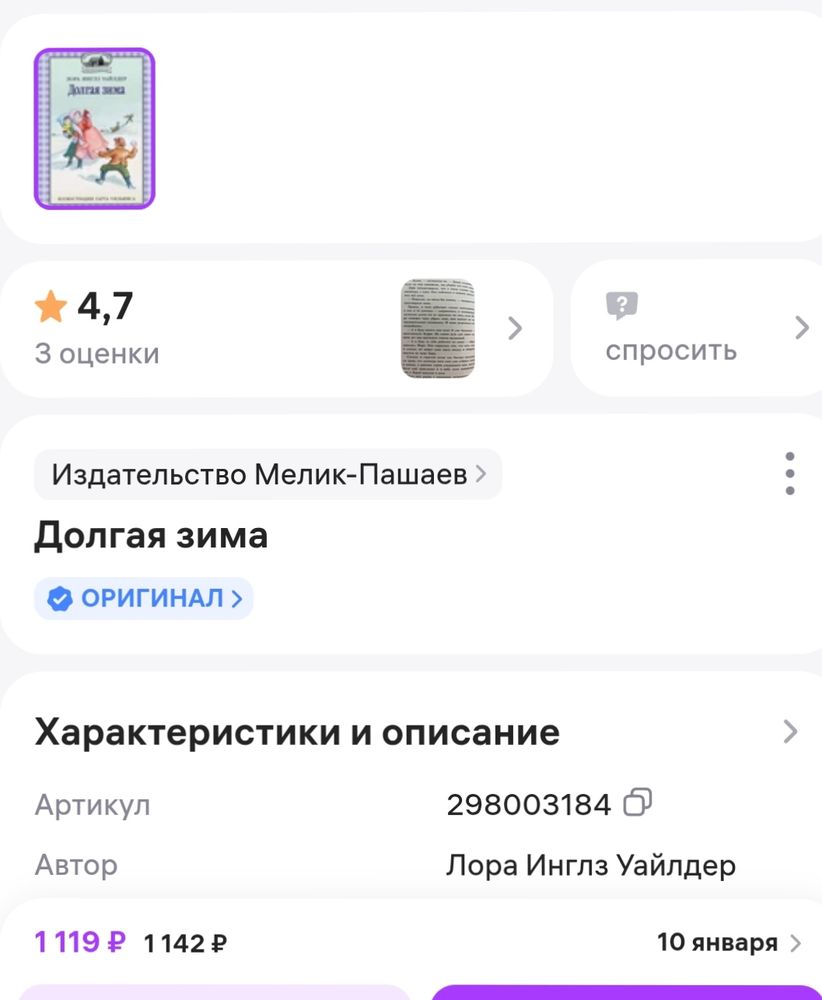Click the Артикул row 298003184

point(530,802)
